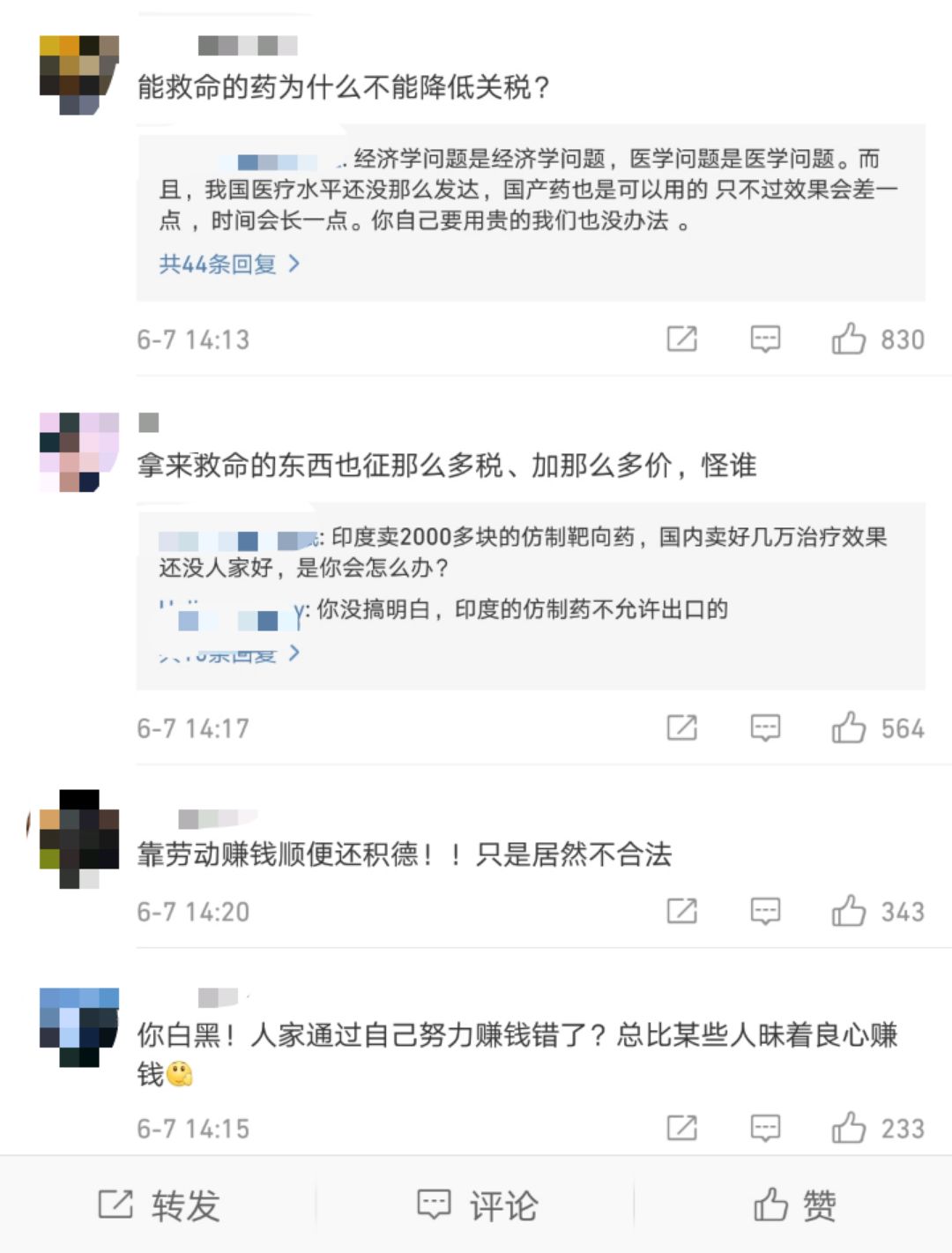Toggle like on the comment with 830 likes
The image size is (952, 1253).
pos(850,339)
